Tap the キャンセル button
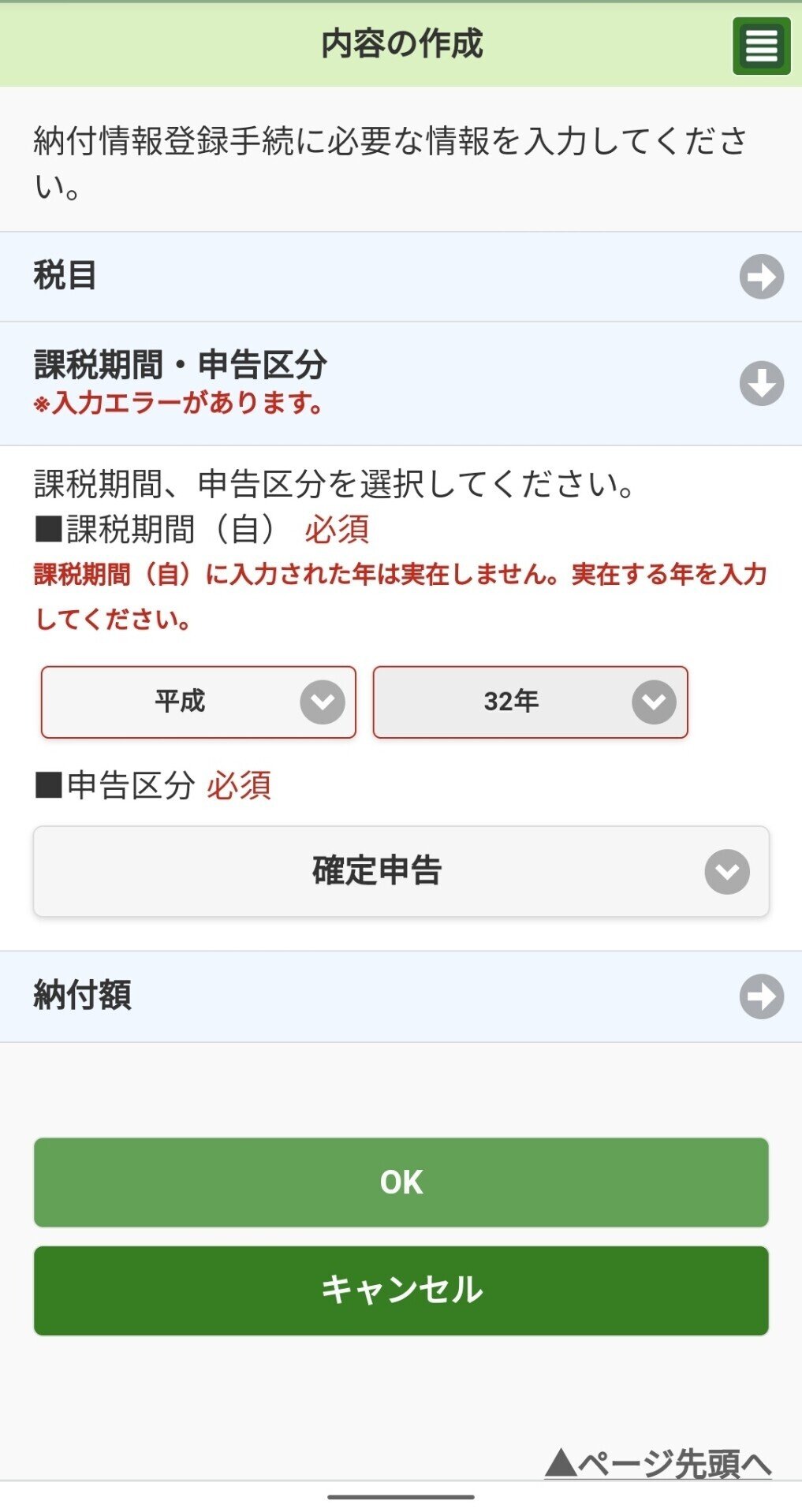The image size is (802, 1512). (401, 1290)
